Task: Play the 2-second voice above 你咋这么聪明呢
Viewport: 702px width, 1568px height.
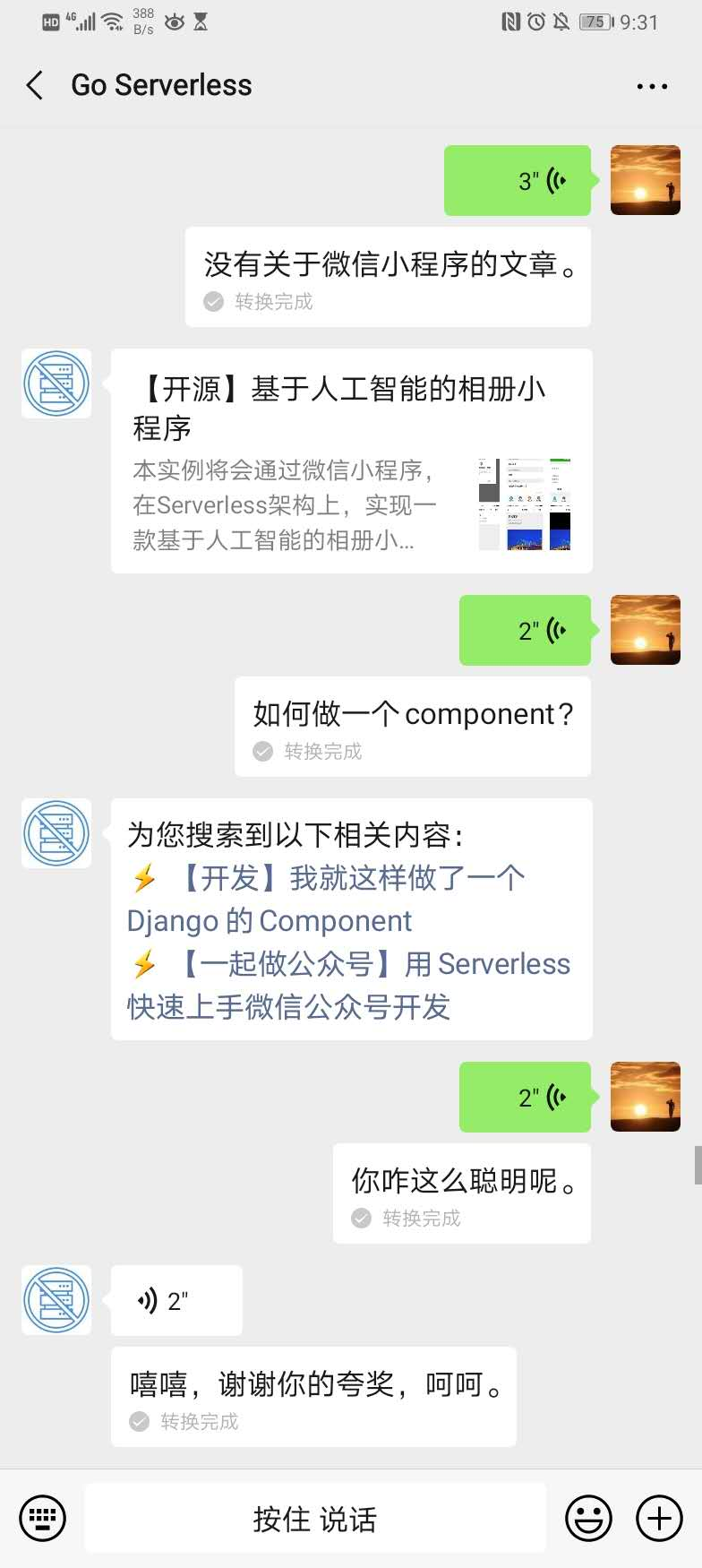Action: click(525, 1098)
